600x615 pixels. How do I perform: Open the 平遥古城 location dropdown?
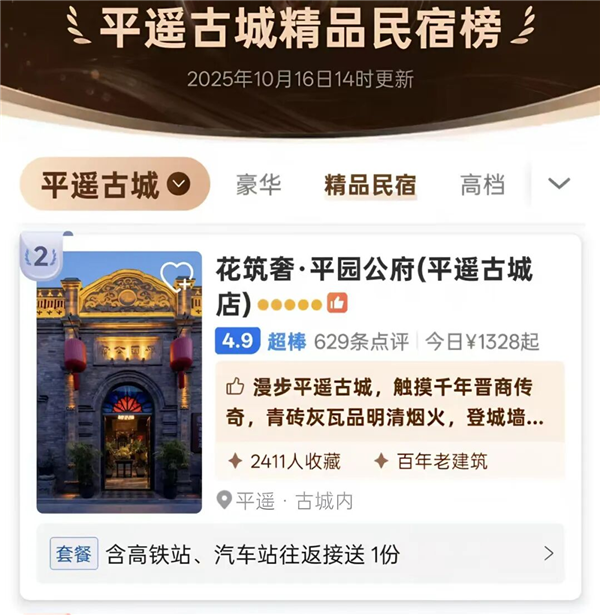[x=115, y=185]
